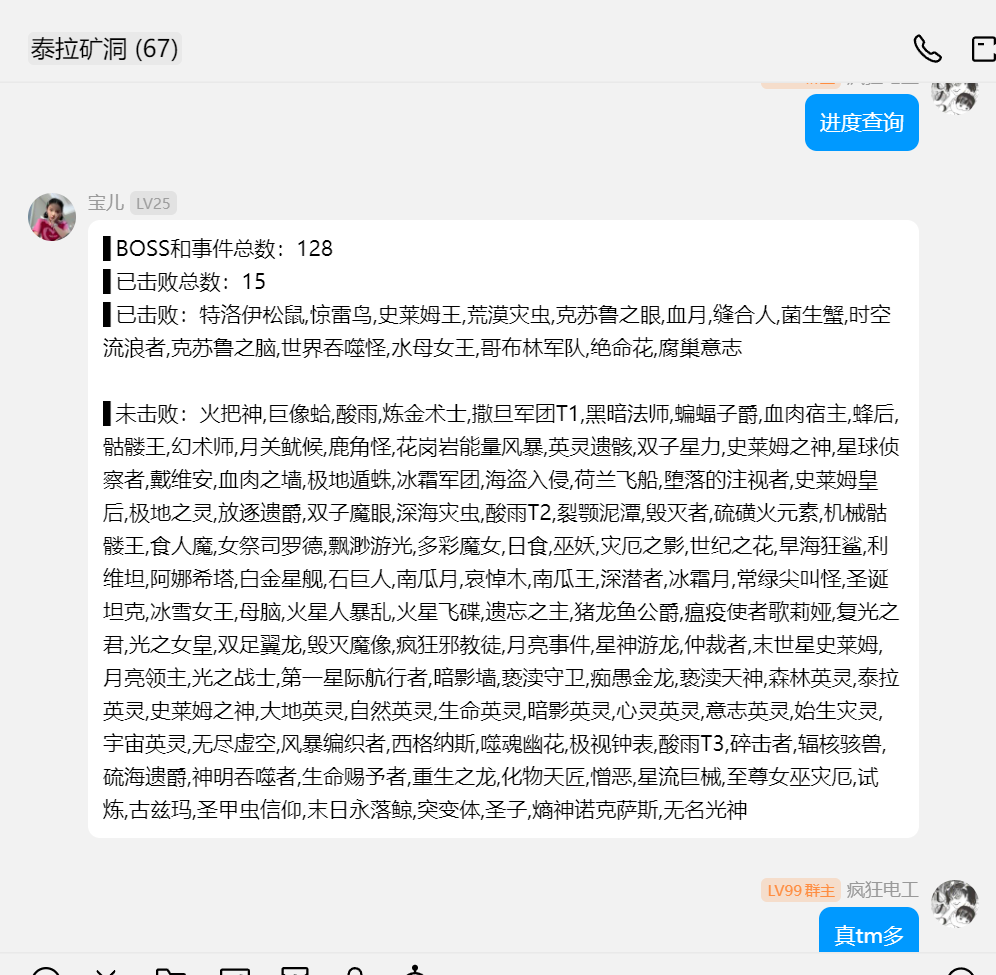Open 疯狂电工's avatar beside 真tm多
This screenshot has height=975, width=996.
click(x=954, y=903)
